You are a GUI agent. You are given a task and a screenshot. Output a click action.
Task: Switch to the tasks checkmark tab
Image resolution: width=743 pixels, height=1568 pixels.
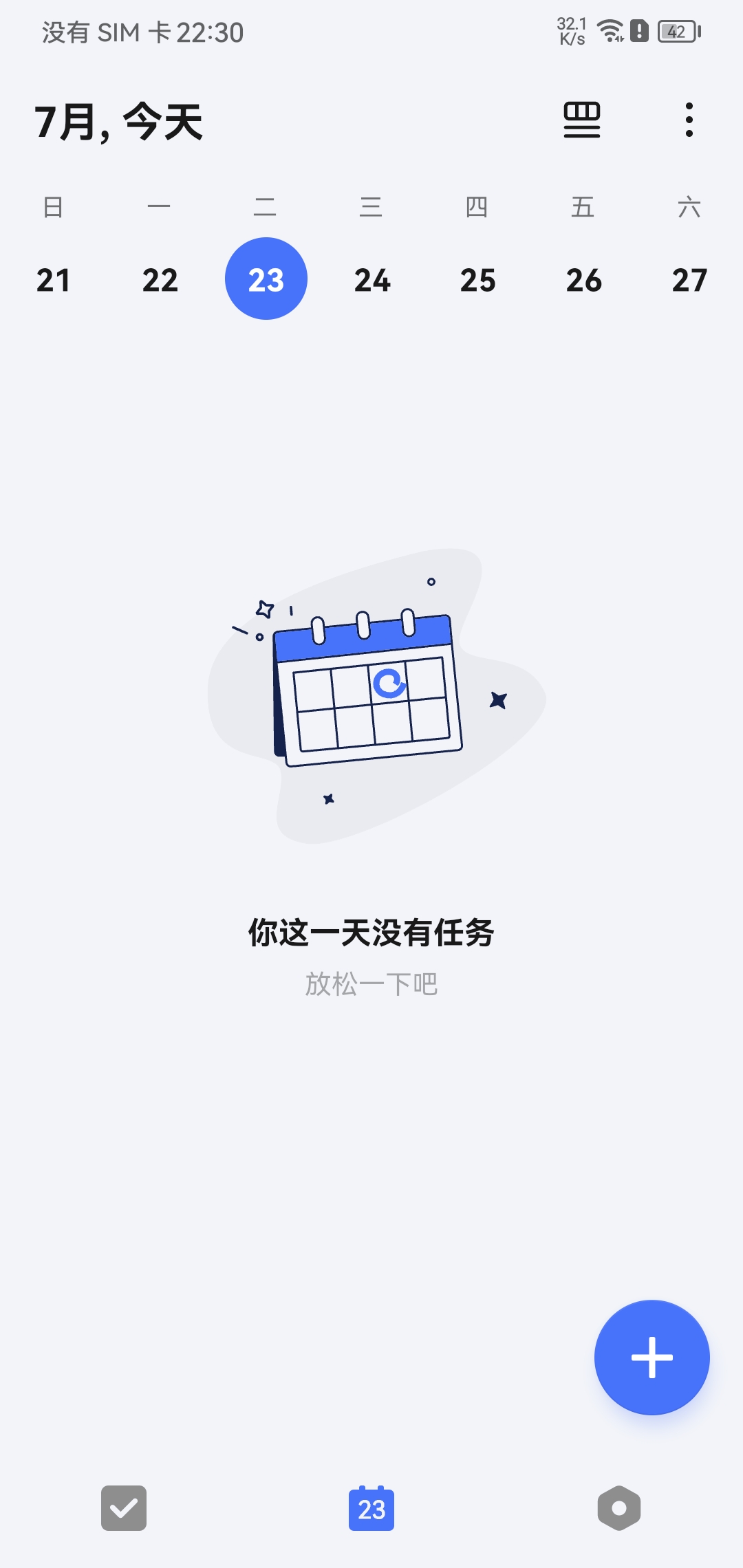click(124, 1507)
